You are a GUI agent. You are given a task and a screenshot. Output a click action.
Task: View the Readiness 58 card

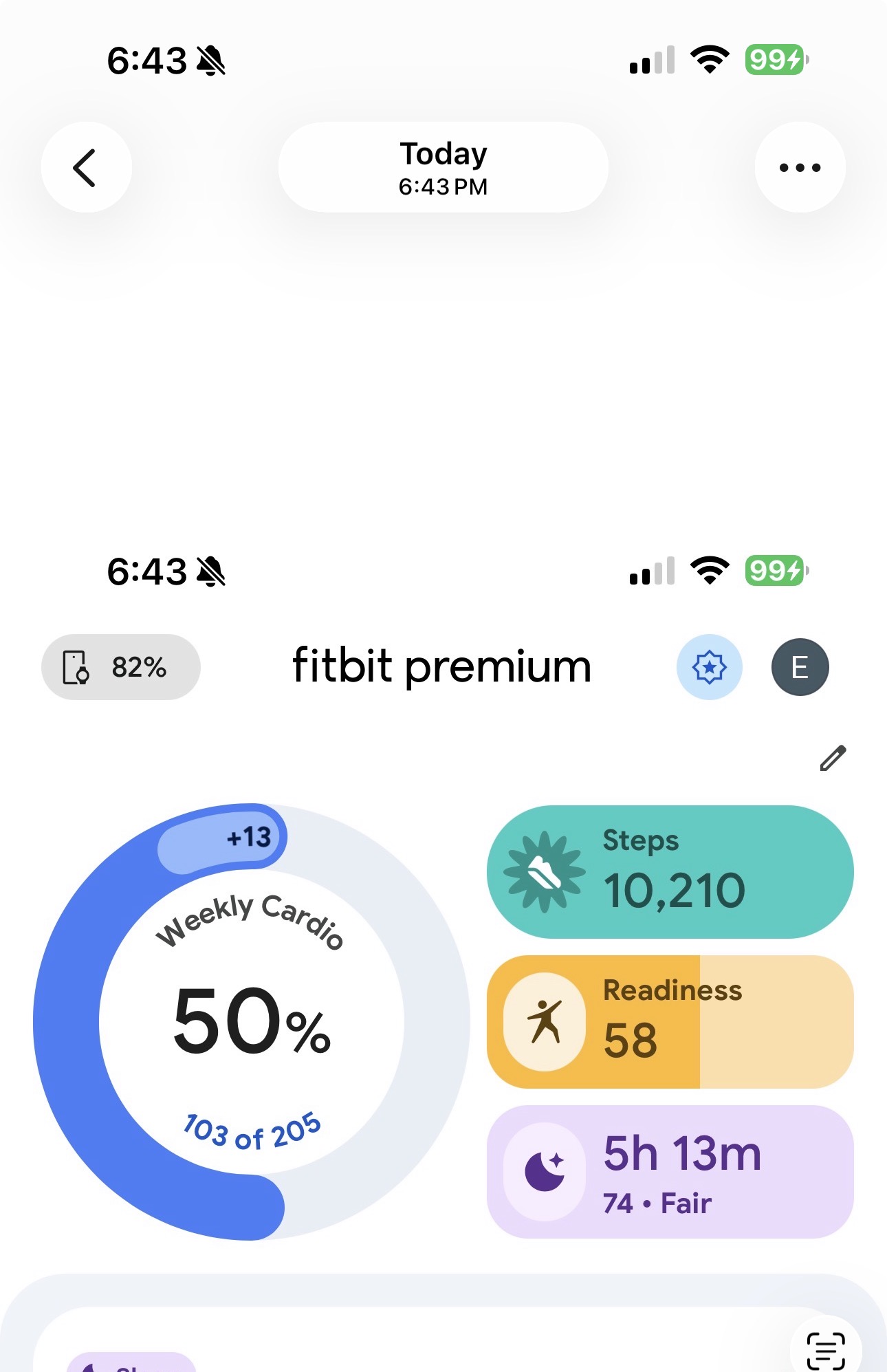670,1022
